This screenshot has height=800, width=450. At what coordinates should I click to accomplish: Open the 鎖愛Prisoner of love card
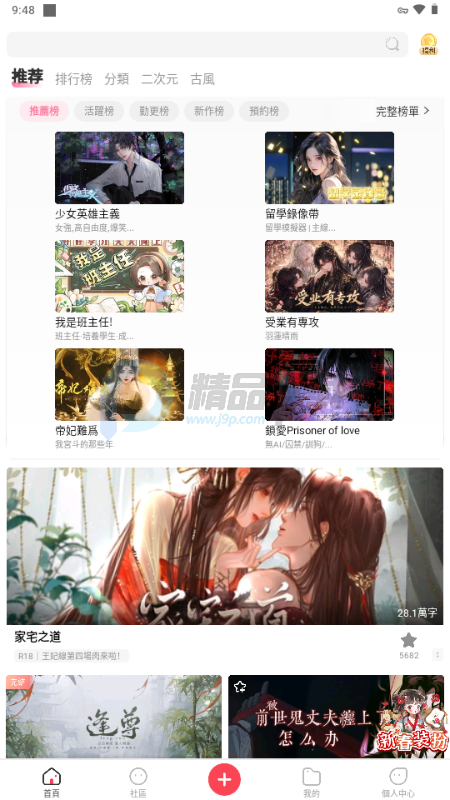(x=329, y=398)
